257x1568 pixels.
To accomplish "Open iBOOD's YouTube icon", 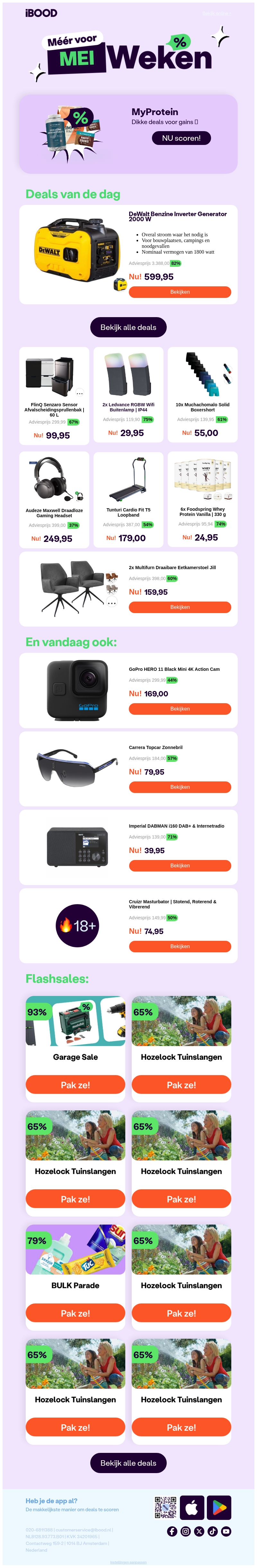I will click(x=226, y=1531).
